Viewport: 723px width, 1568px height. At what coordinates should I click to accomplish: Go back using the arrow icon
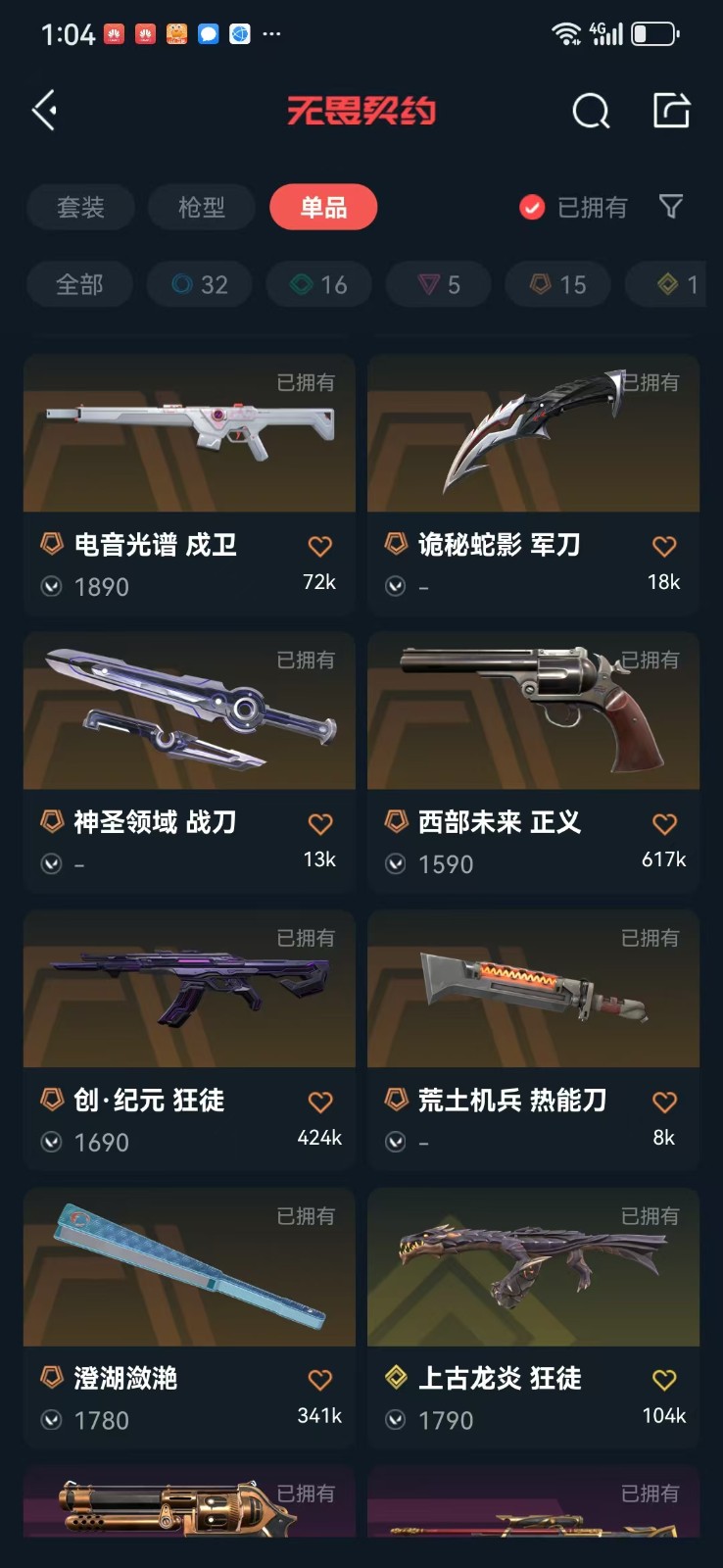click(x=44, y=110)
